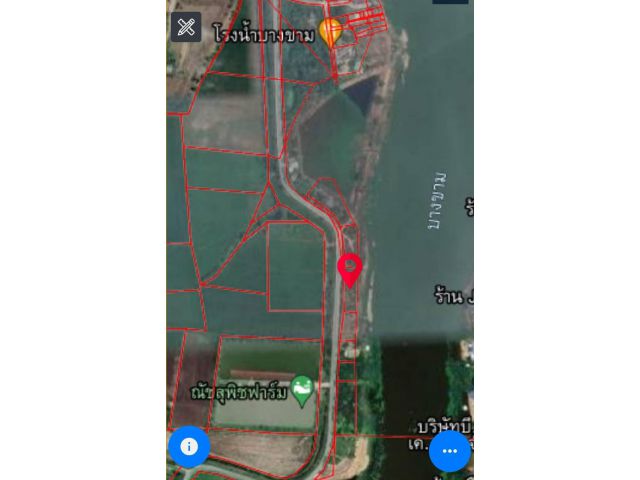This screenshot has width=640, height=480.
Task: Select the red location pin marker
Action: 349,269
